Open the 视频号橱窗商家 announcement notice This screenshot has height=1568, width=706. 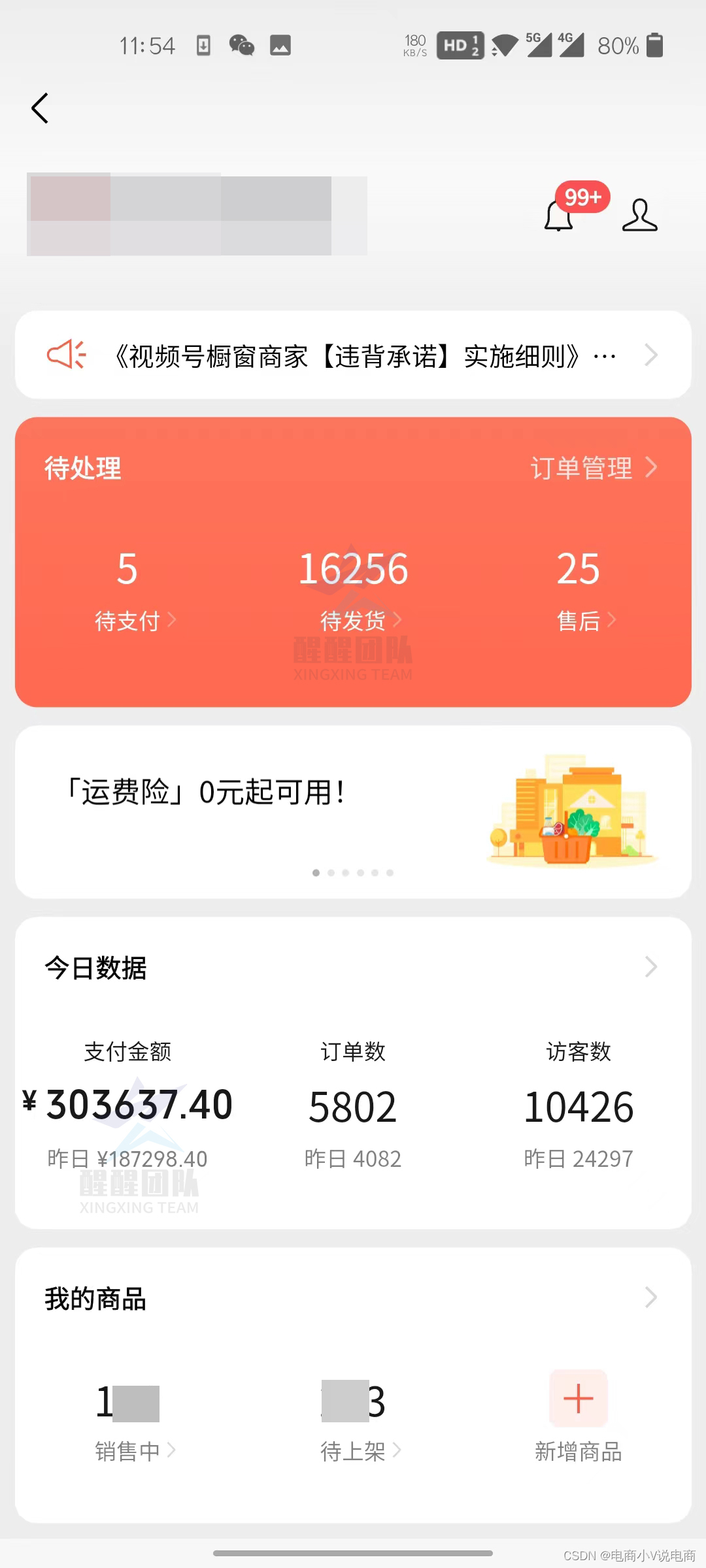(x=353, y=355)
